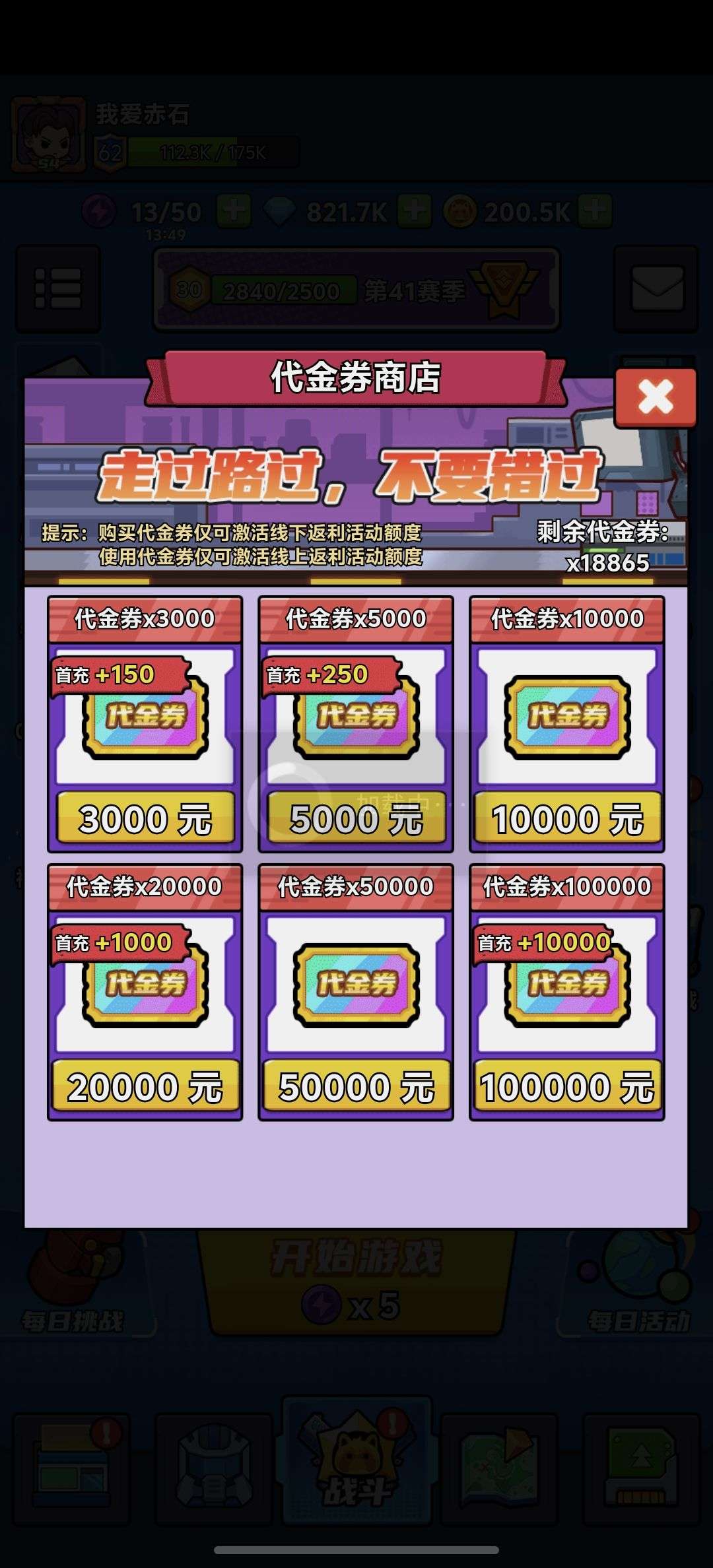Purchase the 10000 元 voucher pack

tap(567, 819)
